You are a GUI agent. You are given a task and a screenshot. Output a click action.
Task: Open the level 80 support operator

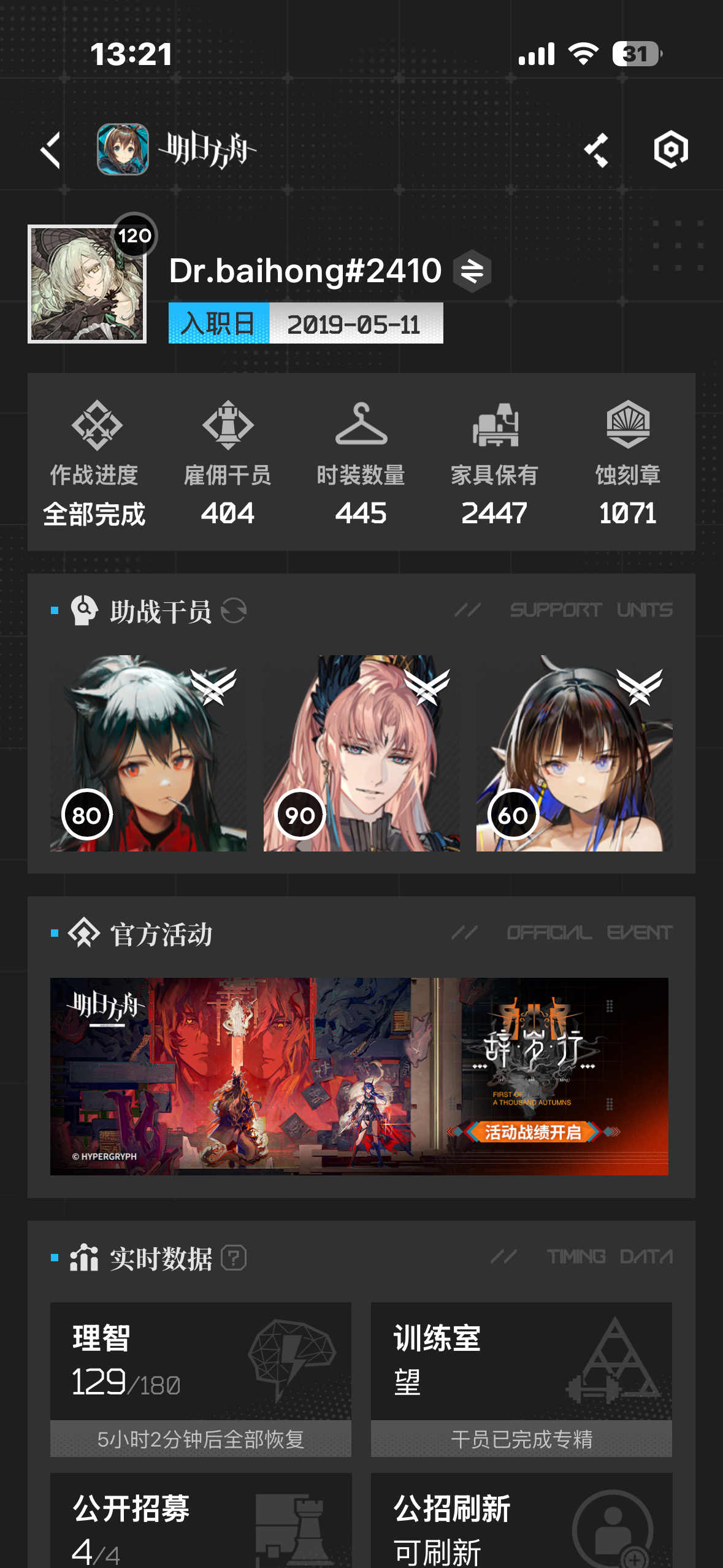click(x=148, y=753)
